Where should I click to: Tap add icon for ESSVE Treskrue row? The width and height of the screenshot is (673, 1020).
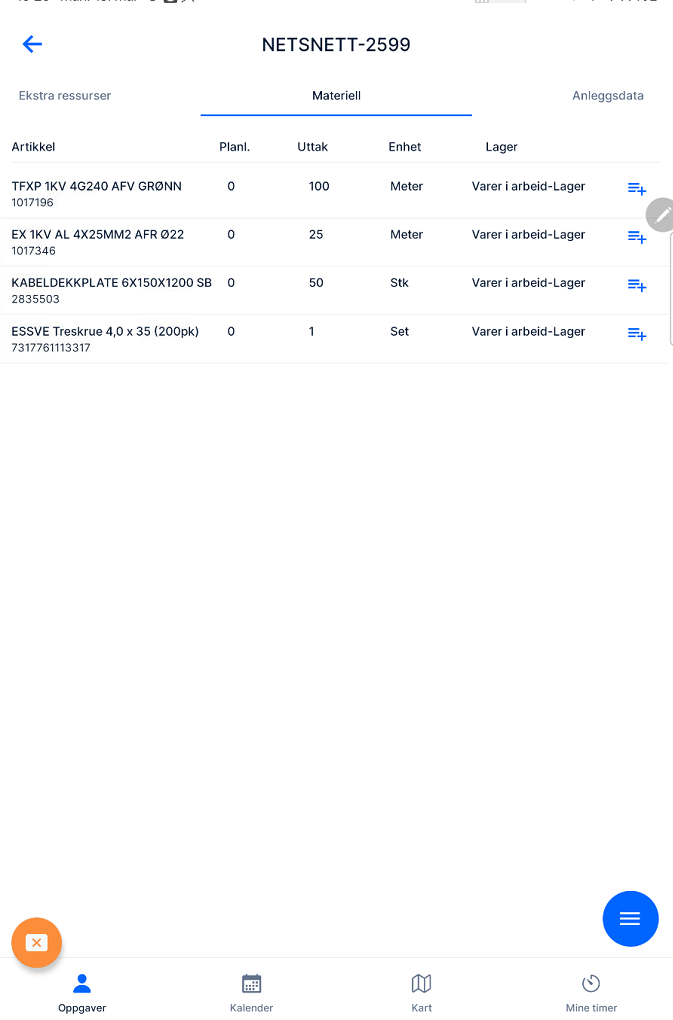click(x=636, y=333)
